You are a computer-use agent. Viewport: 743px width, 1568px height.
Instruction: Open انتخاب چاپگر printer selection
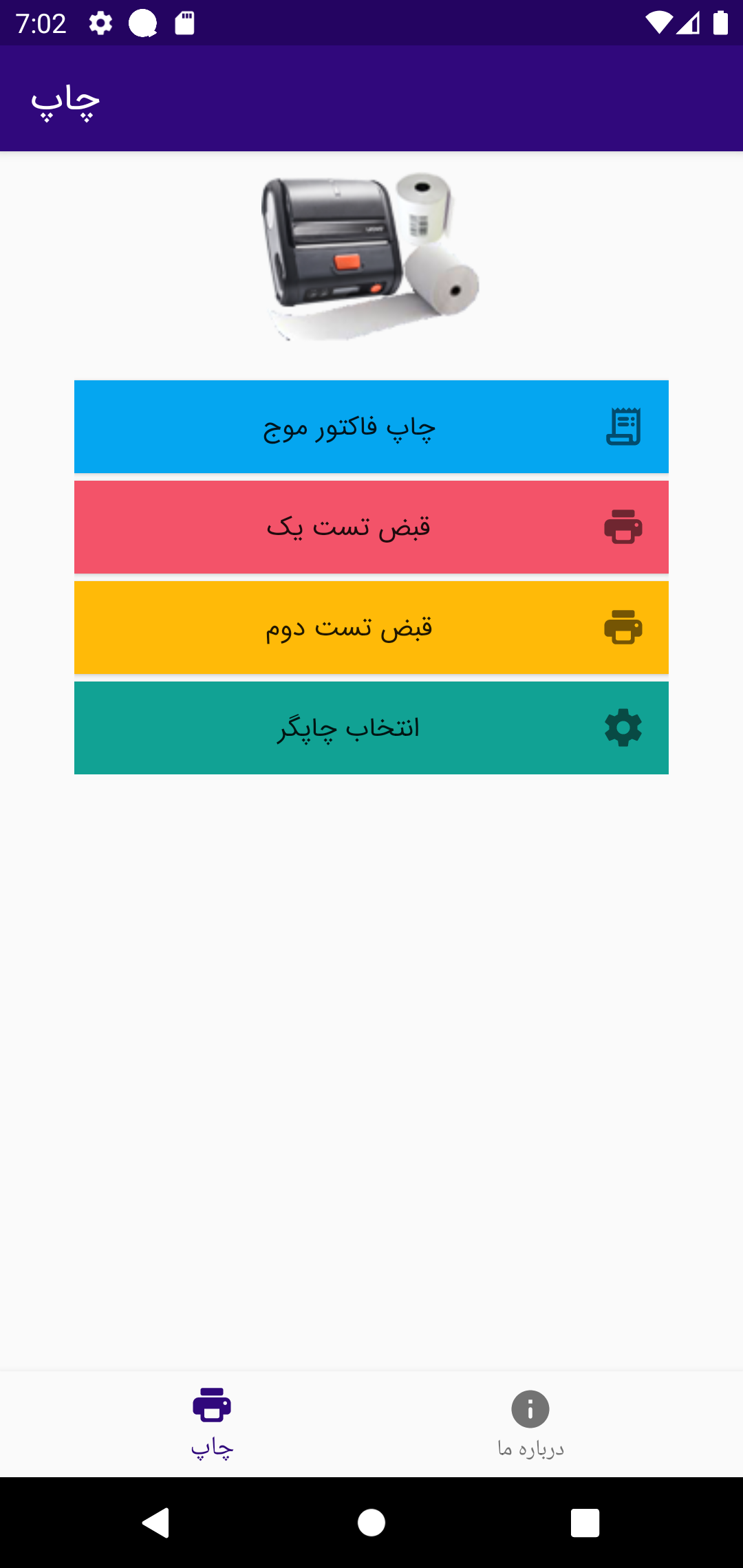coord(371,728)
